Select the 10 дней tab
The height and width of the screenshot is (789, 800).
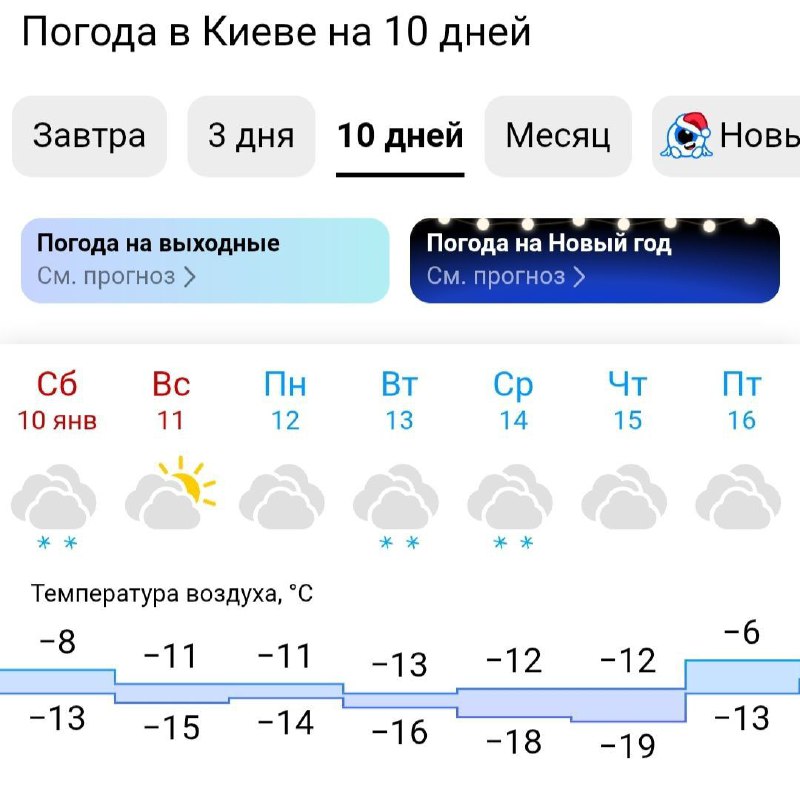400,136
